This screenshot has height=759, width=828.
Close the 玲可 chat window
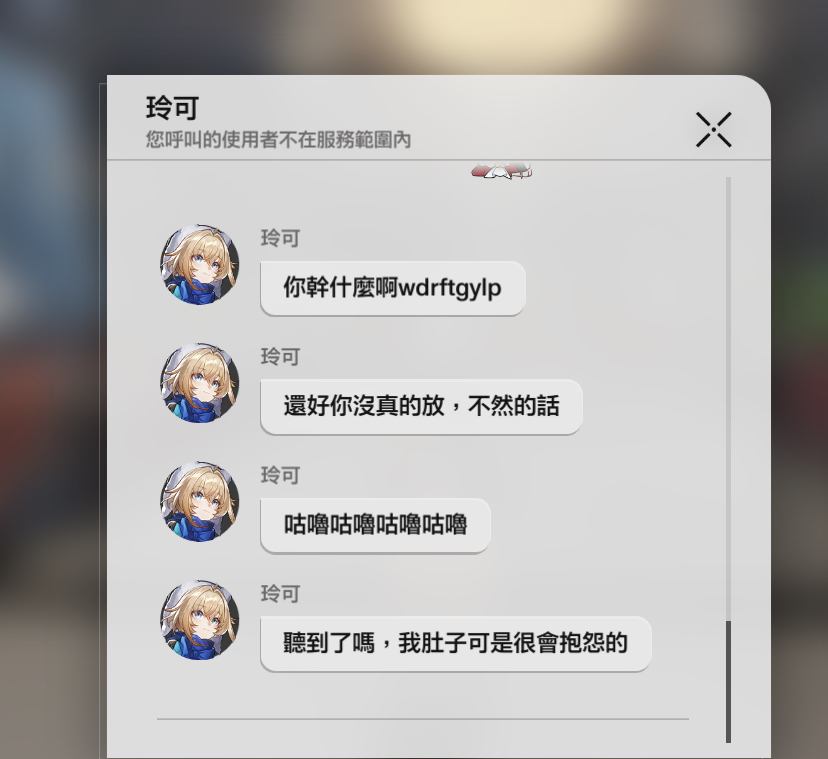tap(713, 129)
